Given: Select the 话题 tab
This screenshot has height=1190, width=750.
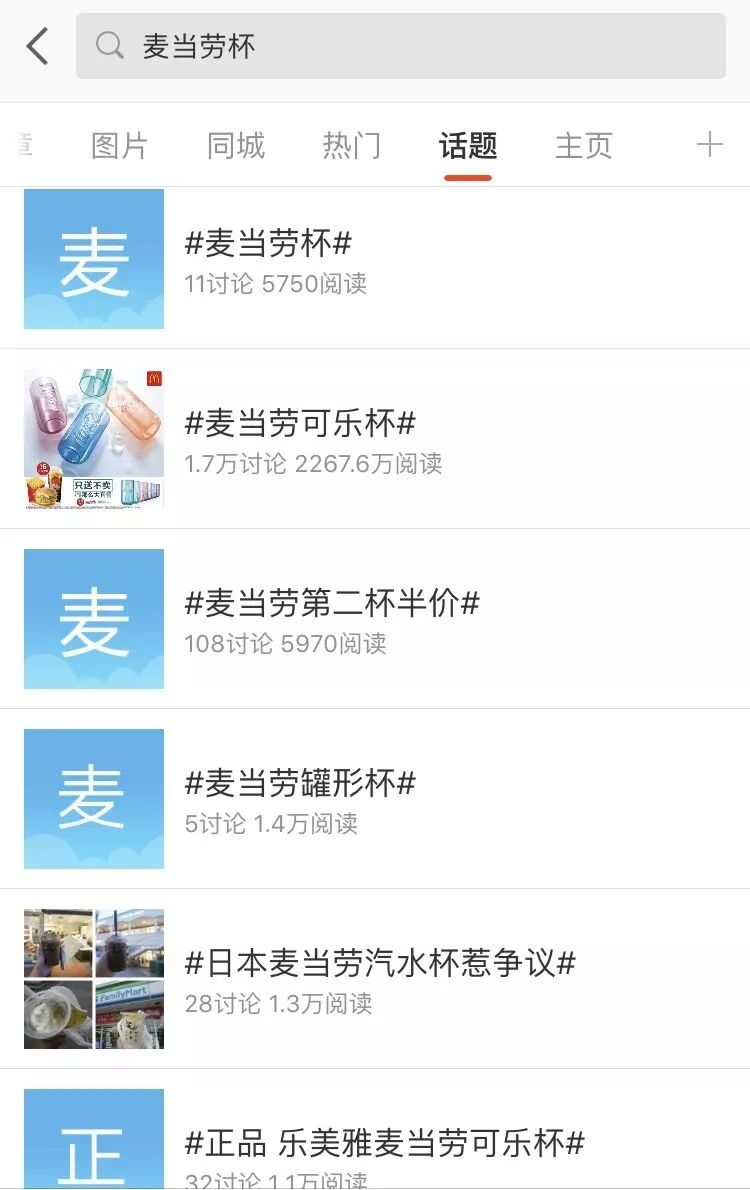Looking at the screenshot, I should click(468, 146).
